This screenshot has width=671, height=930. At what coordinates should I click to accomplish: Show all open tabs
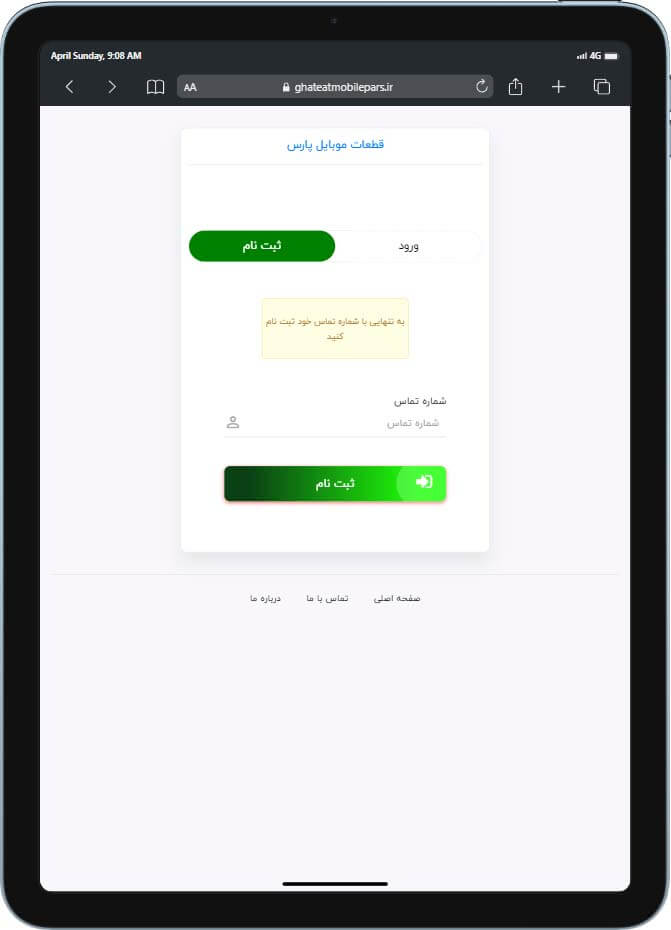click(602, 87)
